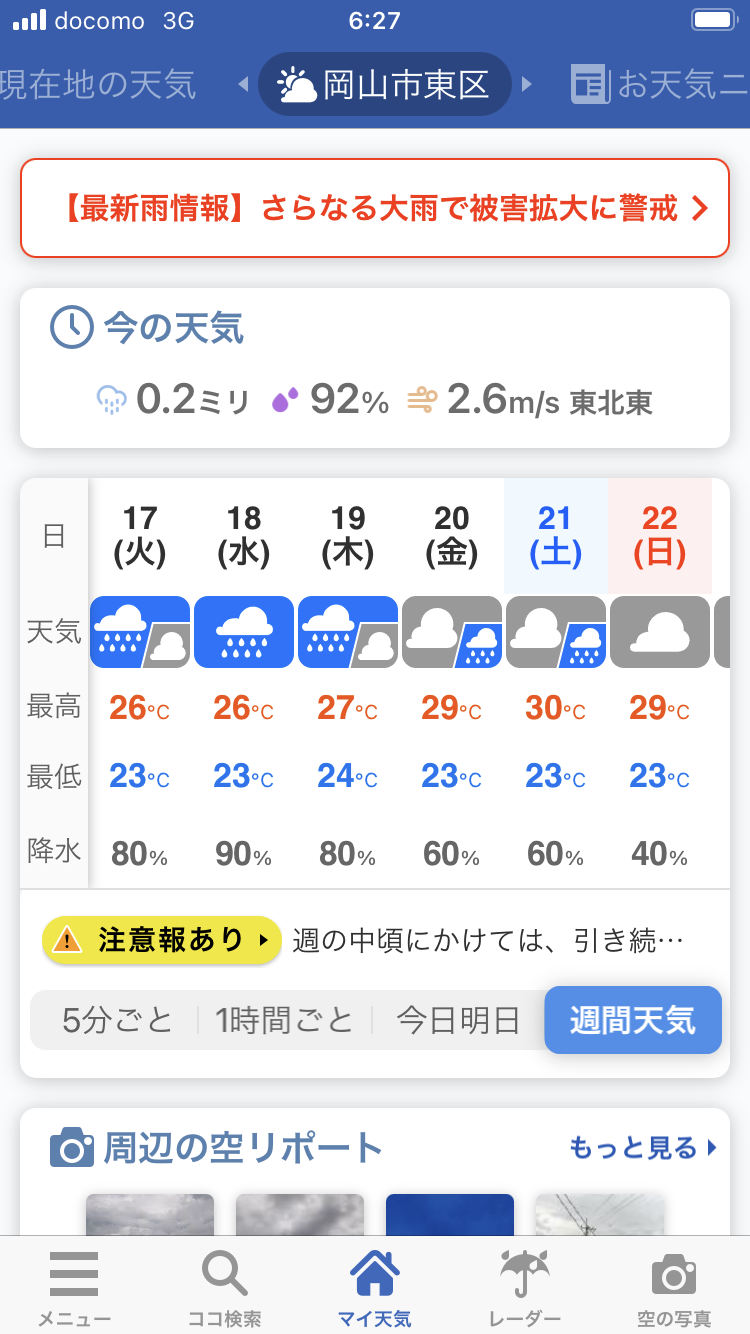Go to ココ検索 search tab
Image resolution: width=750 pixels, height=1334 pixels.
[224, 1288]
